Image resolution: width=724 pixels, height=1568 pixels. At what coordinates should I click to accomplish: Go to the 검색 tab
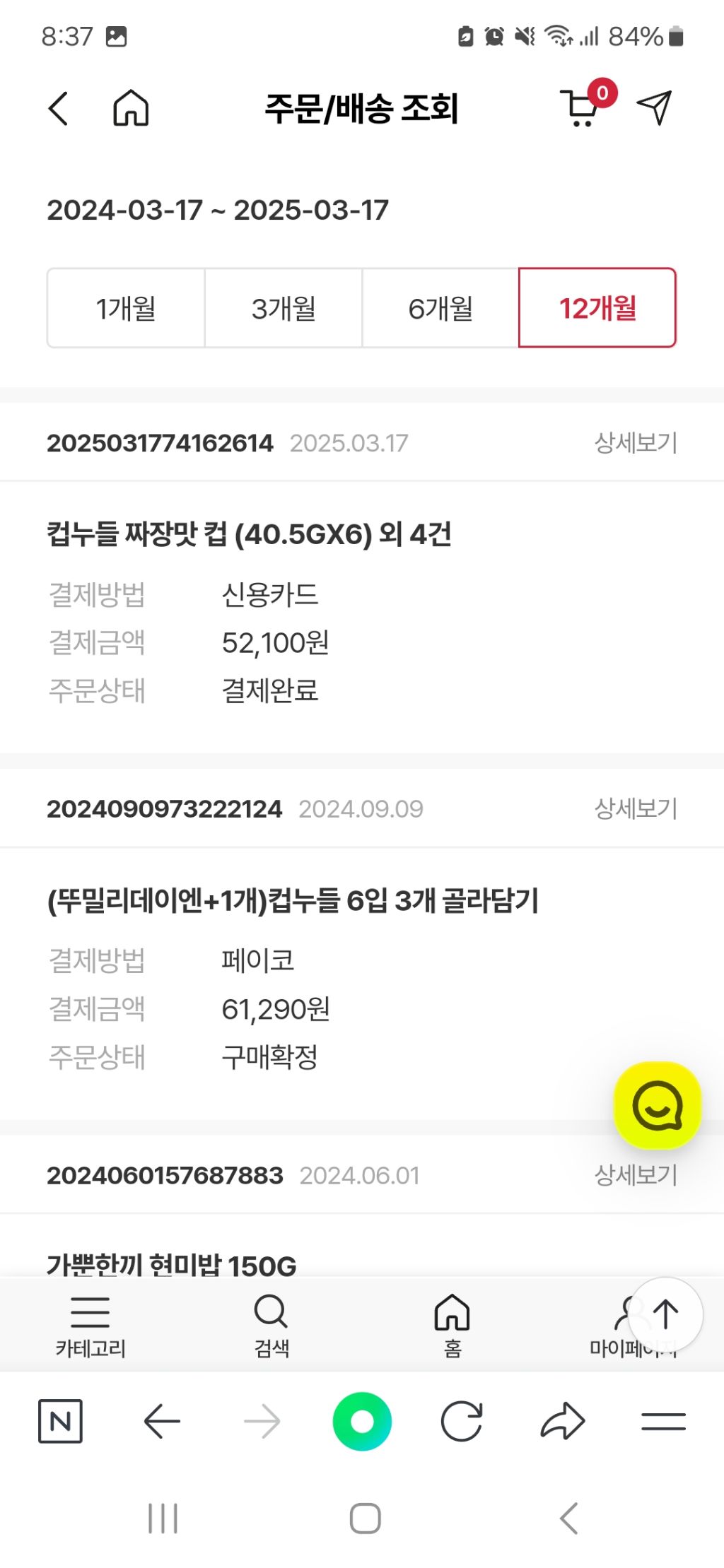click(x=271, y=1326)
